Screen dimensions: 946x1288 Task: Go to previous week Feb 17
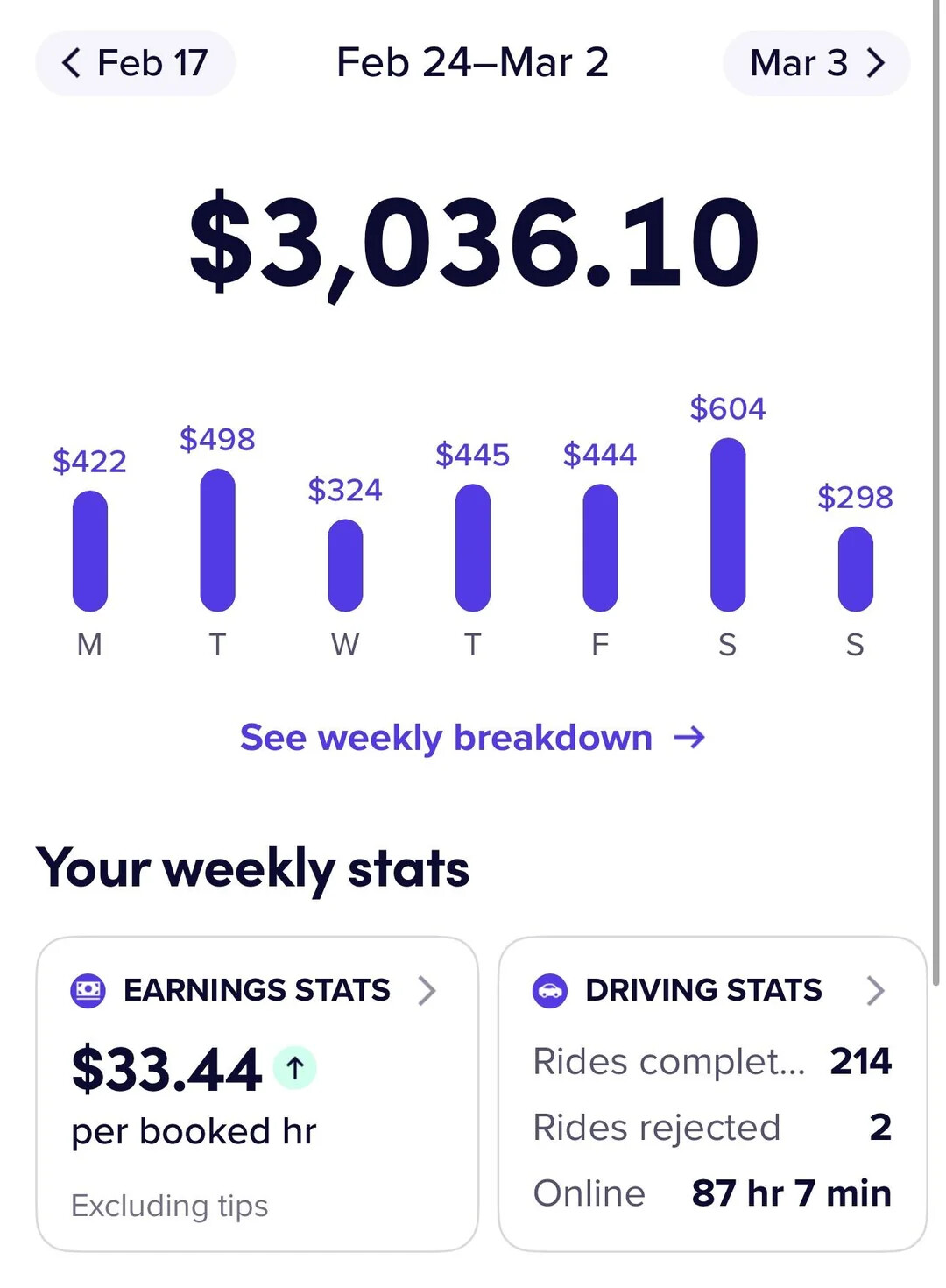(x=135, y=63)
